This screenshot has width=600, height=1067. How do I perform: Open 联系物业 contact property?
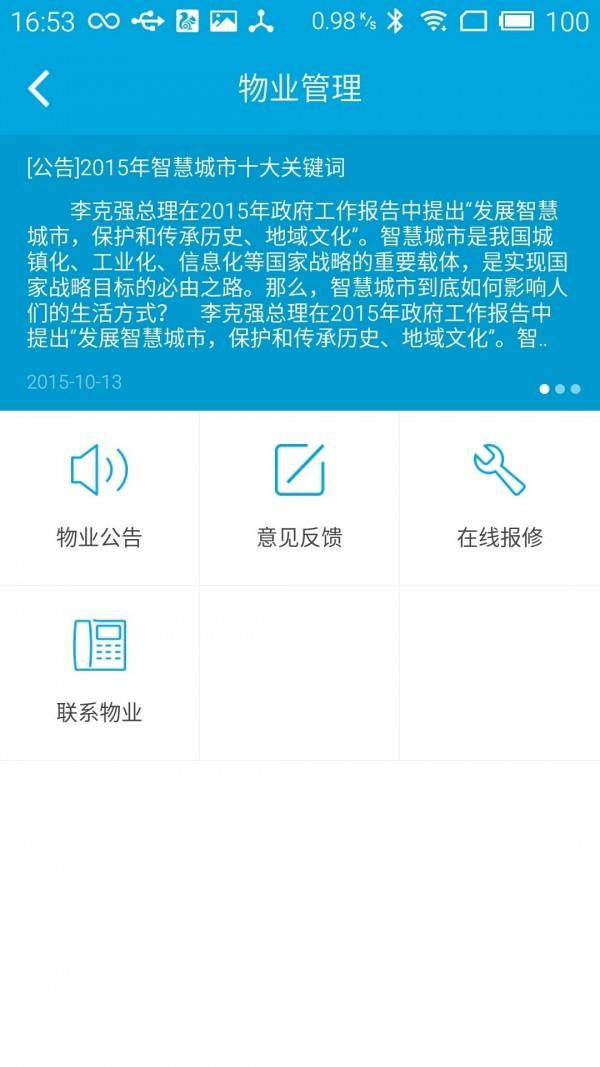pyautogui.click(x=99, y=673)
